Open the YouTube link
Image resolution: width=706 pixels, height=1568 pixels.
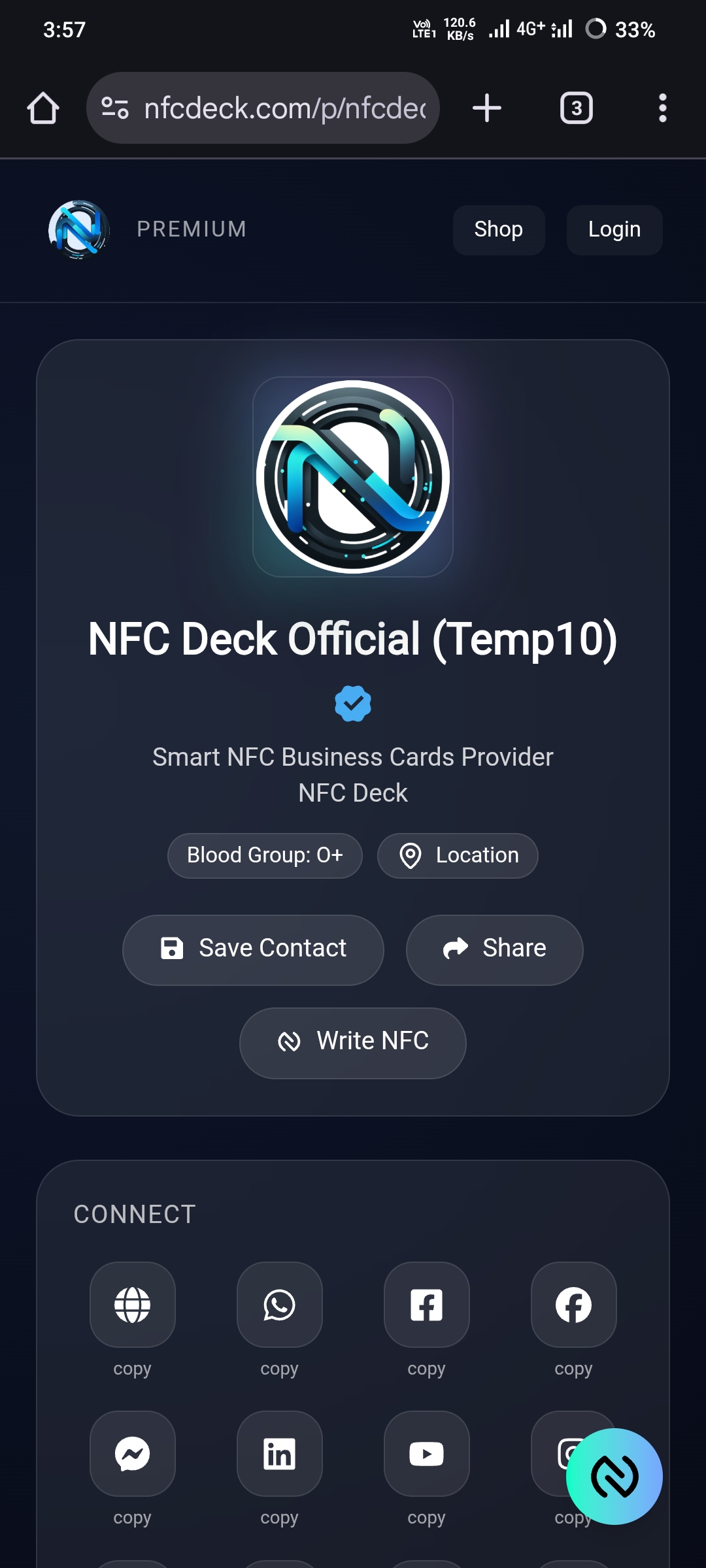427,1454
